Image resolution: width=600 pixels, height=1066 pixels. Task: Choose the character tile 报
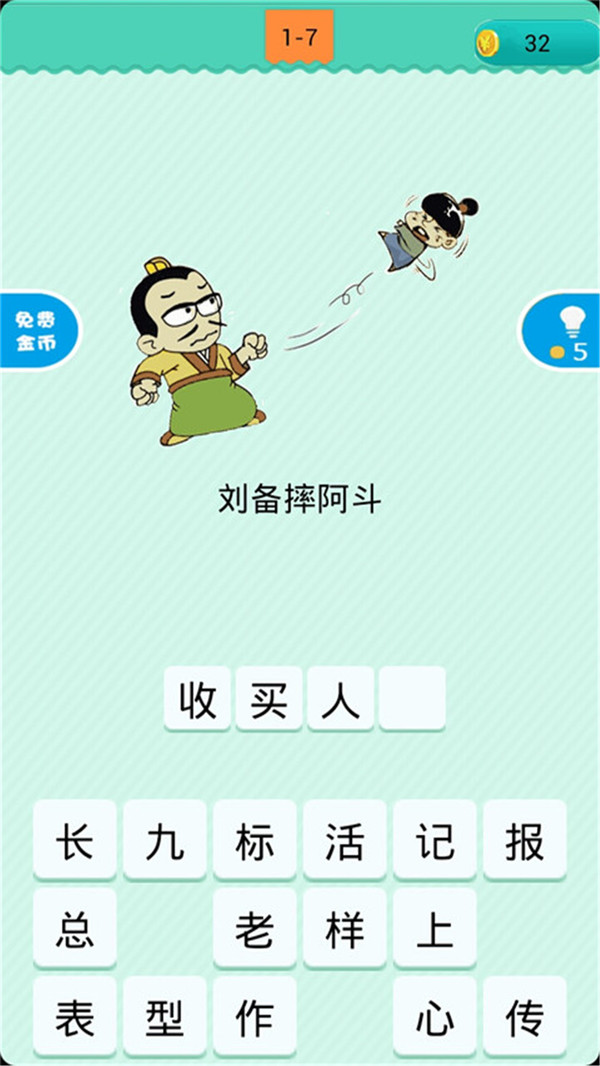point(524,840)
